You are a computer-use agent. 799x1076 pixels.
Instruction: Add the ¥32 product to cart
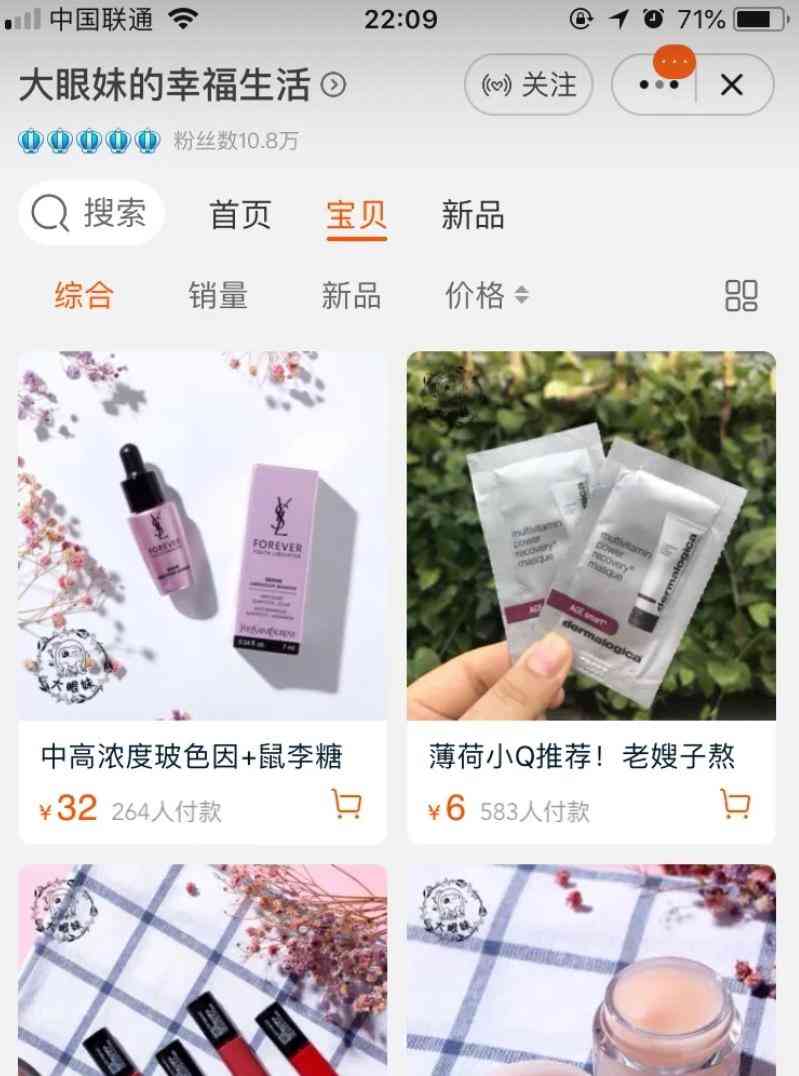347,803
